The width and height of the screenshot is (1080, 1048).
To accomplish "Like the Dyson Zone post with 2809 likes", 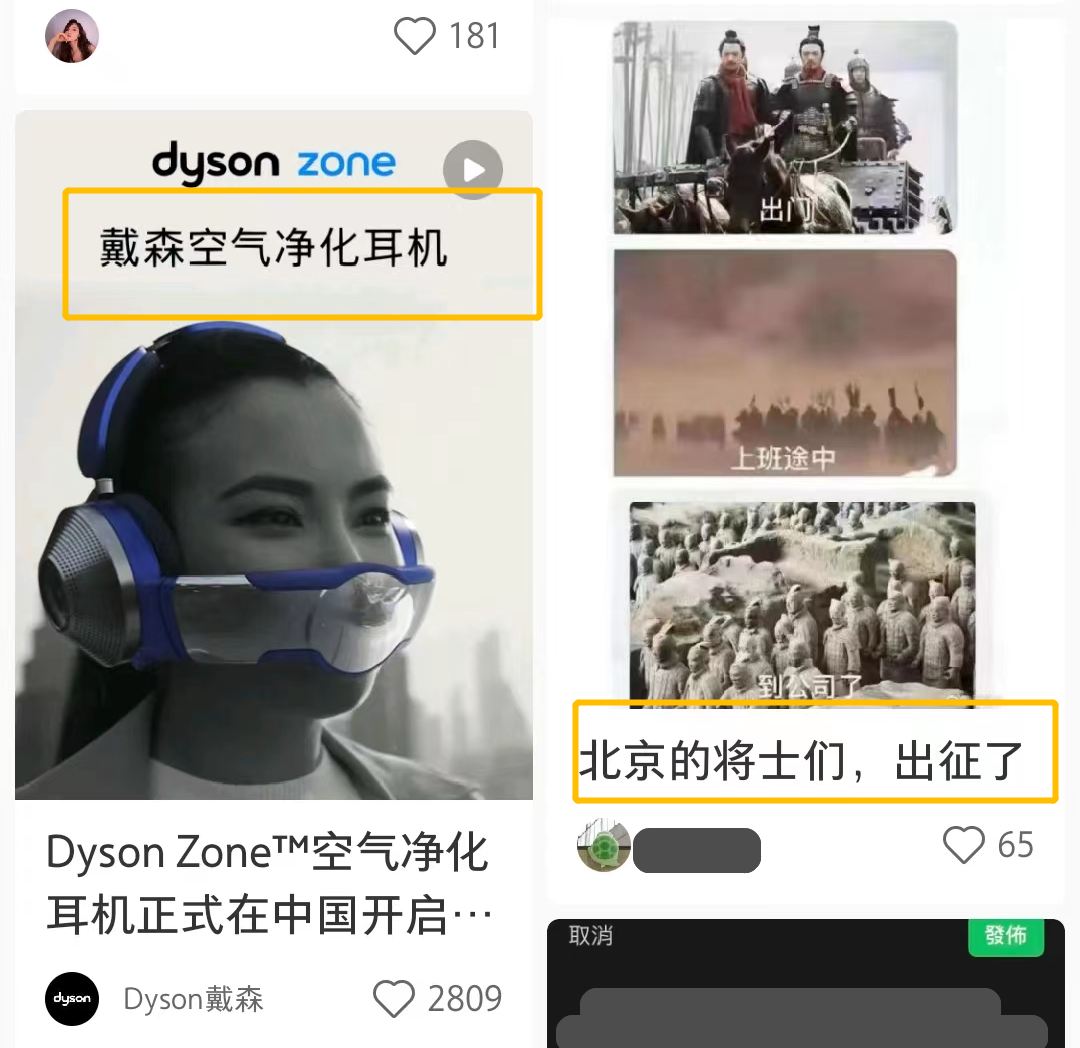I will pyautogui.click(x=394, y=998).
